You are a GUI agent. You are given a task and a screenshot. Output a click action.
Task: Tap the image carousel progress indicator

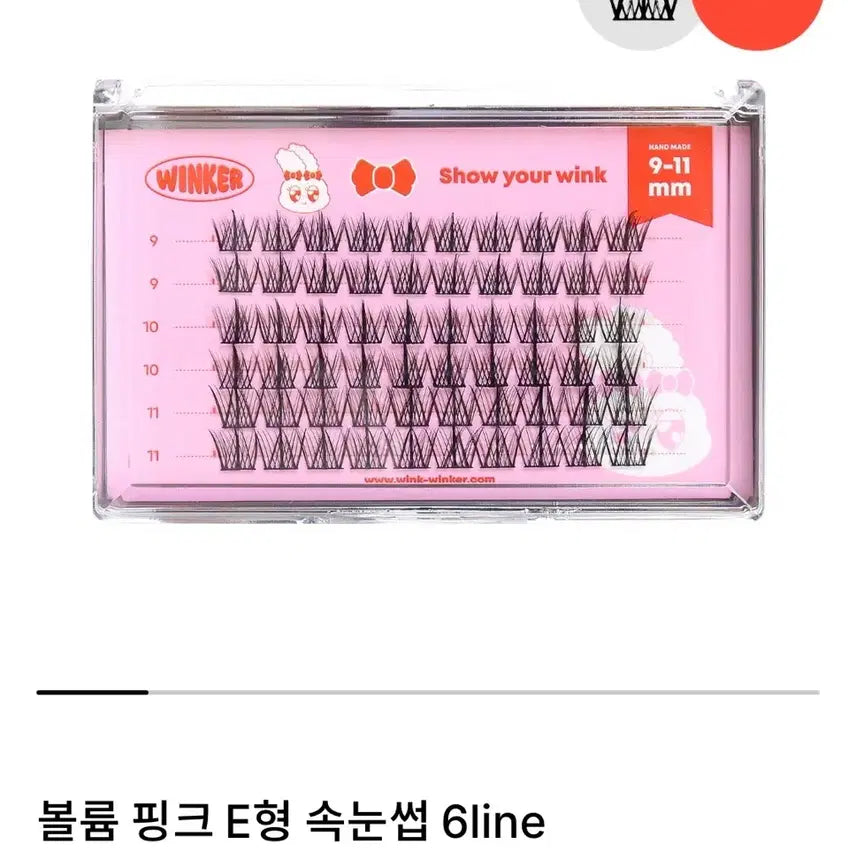click(428, 692)
